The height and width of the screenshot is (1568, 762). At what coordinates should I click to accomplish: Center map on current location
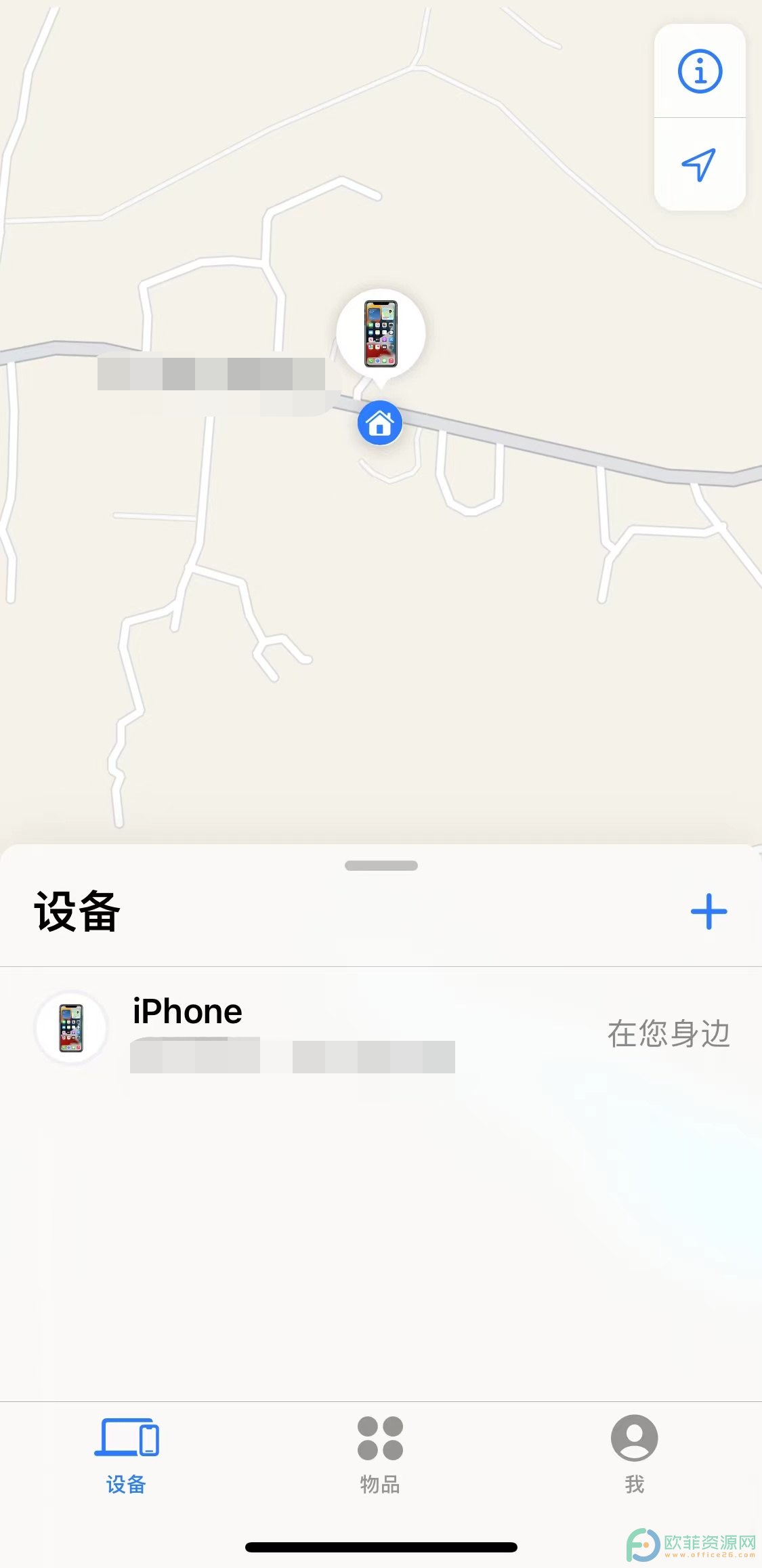point(700,165)
